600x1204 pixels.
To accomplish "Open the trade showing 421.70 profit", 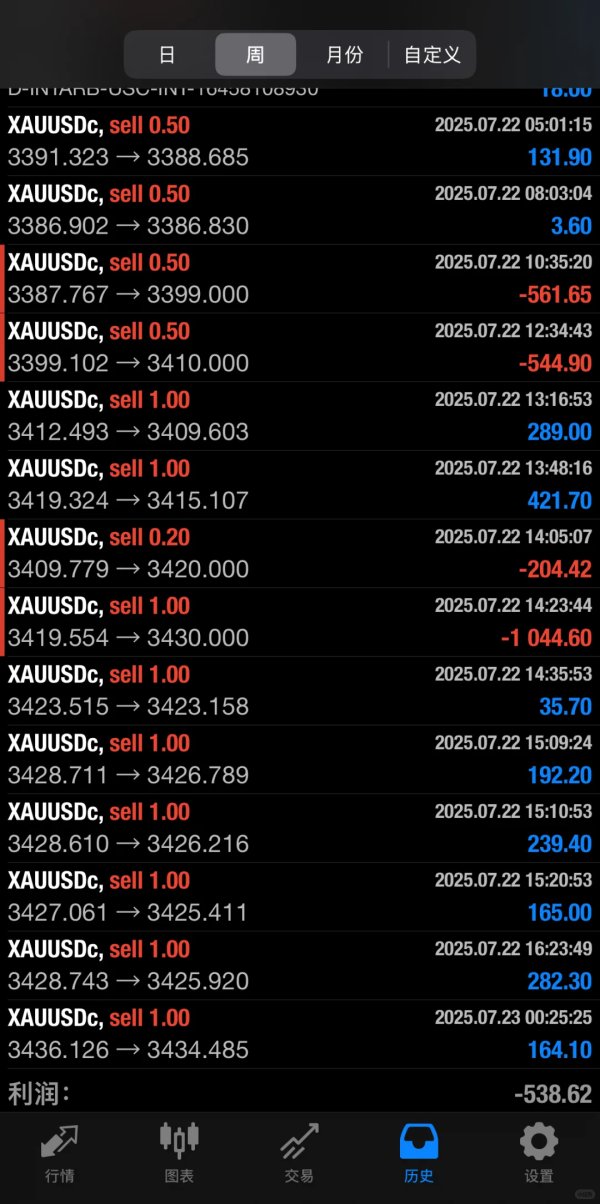I will pyautogui.click(x=300, y=485).
